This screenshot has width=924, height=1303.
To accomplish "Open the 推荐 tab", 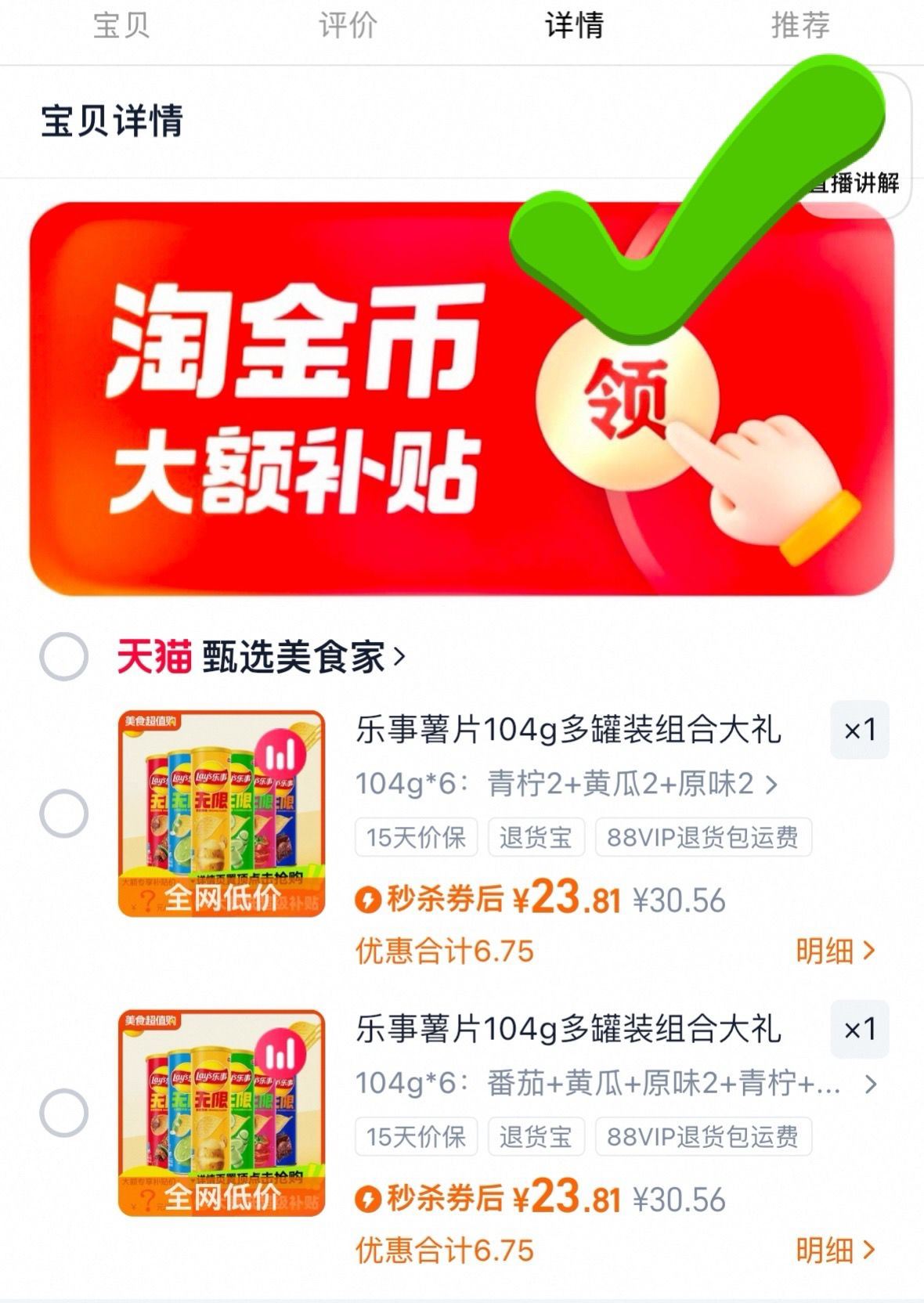I will (800, 26).
